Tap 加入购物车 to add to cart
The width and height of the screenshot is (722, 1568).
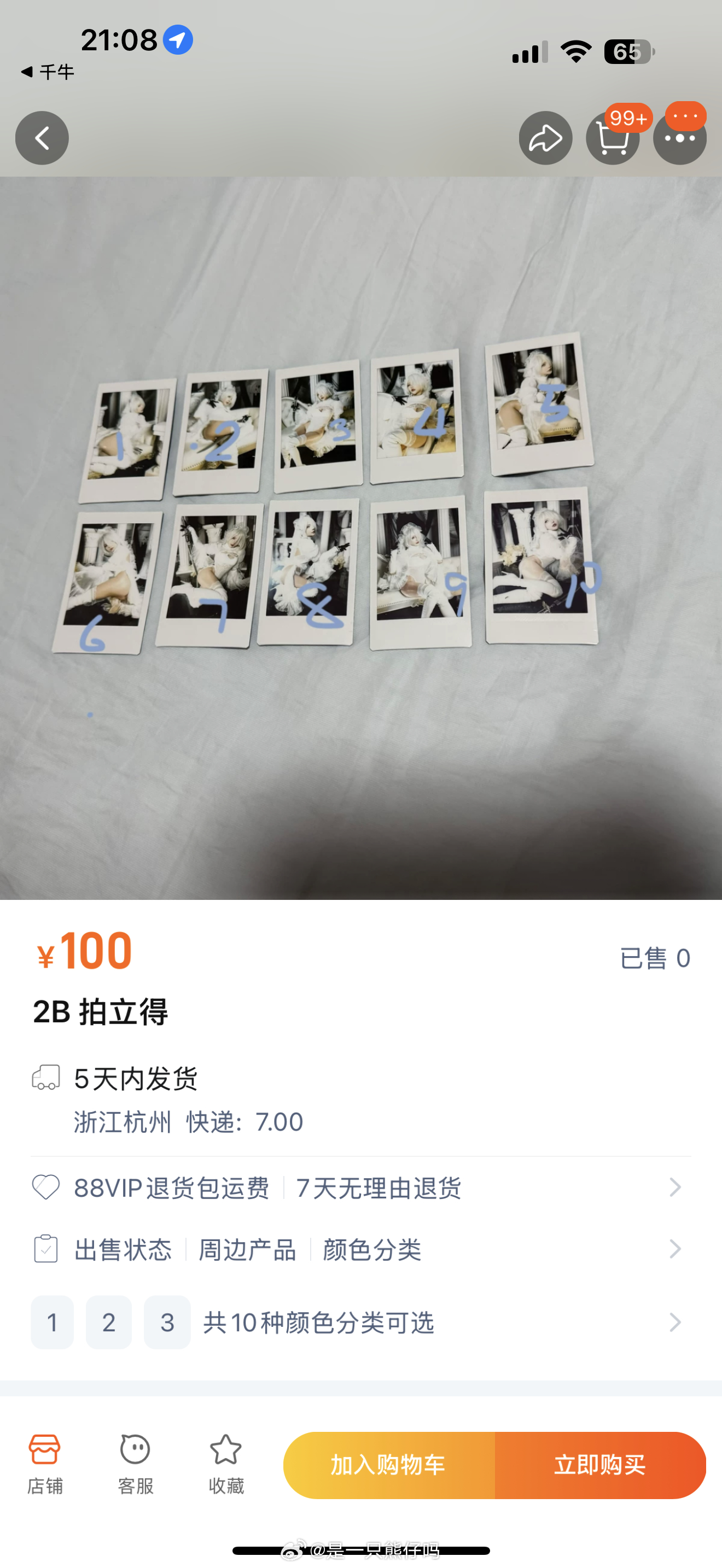pos(388,1465)
